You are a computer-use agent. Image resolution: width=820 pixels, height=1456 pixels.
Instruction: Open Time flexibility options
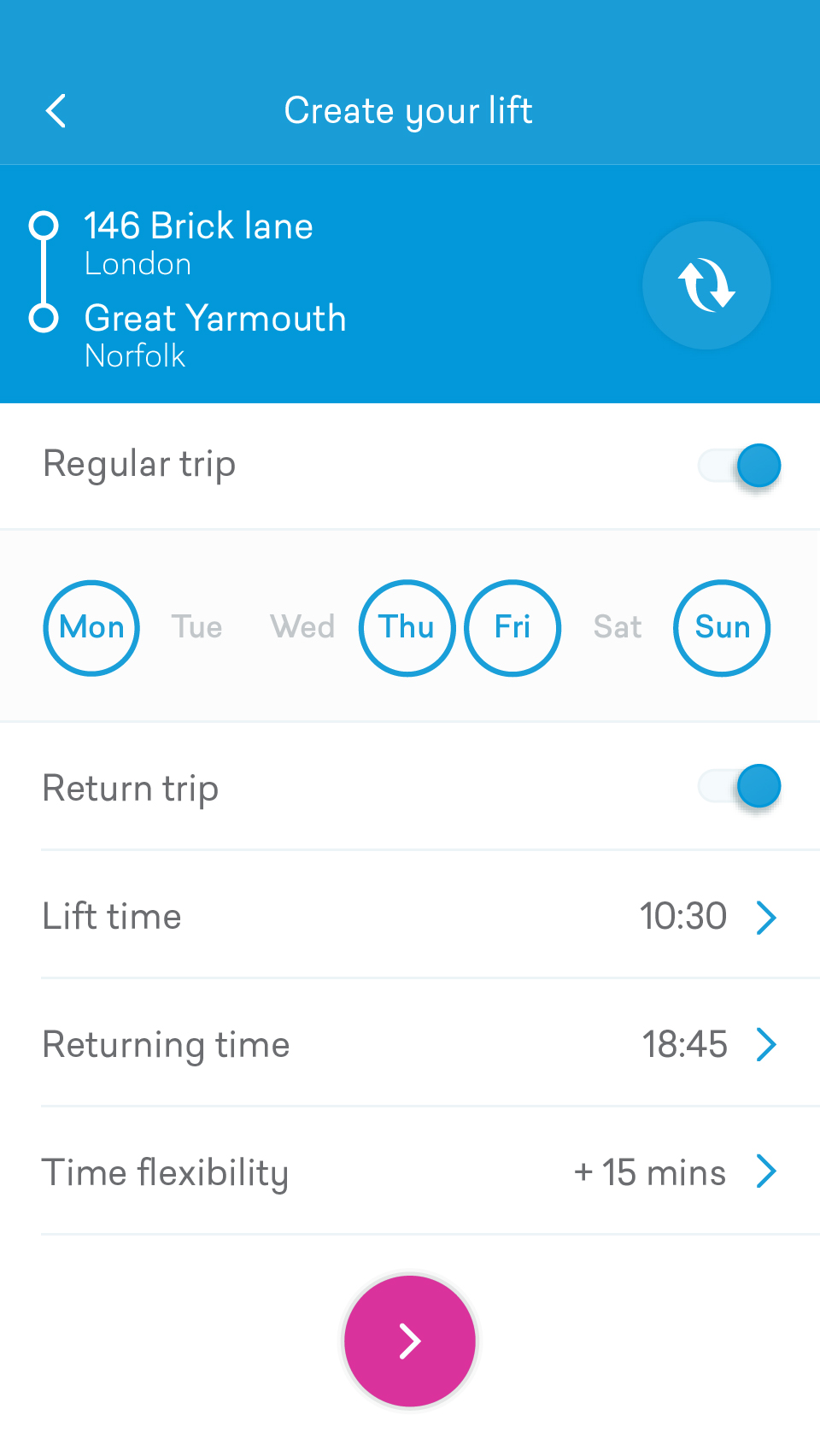point(410,1172)
